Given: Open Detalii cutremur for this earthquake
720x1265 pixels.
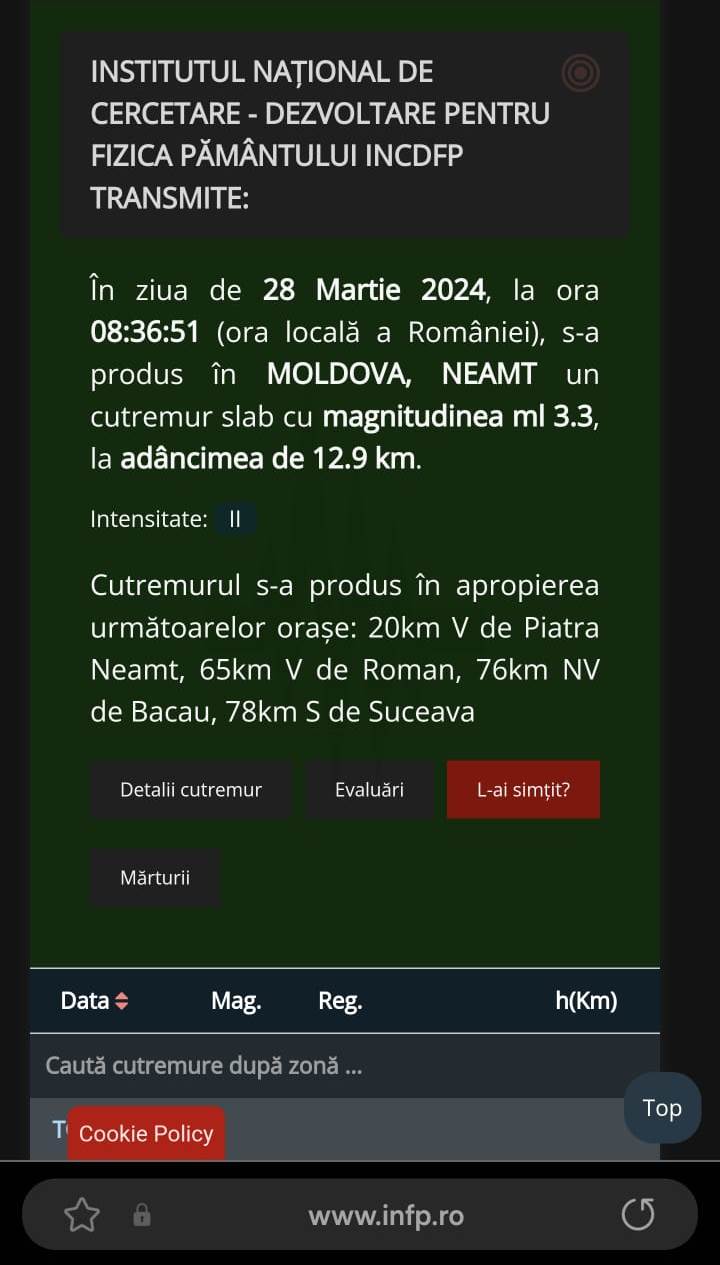Looking at the screenshot, I should pos(191,790).
